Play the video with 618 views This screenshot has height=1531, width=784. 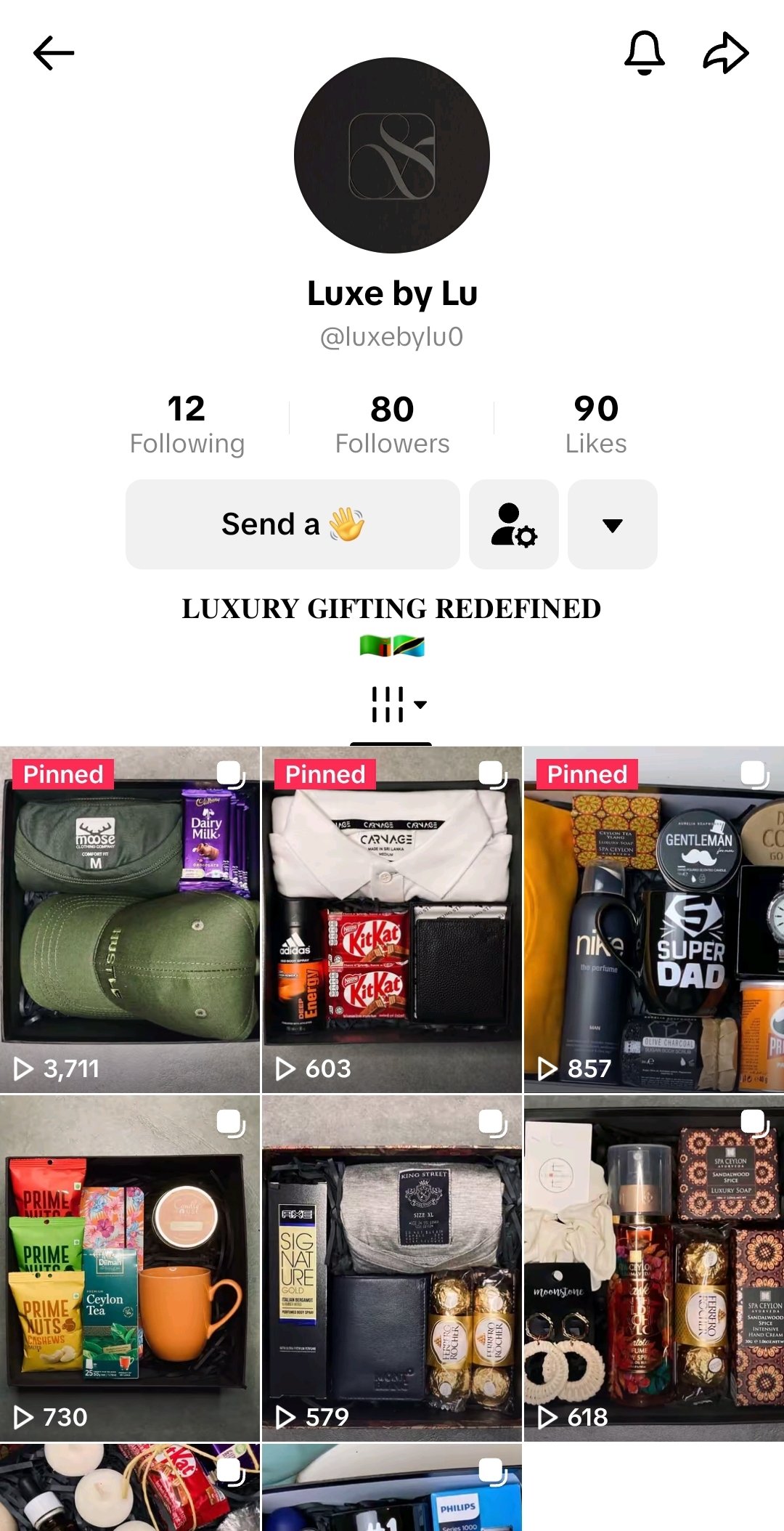(x=653, y=1267)
